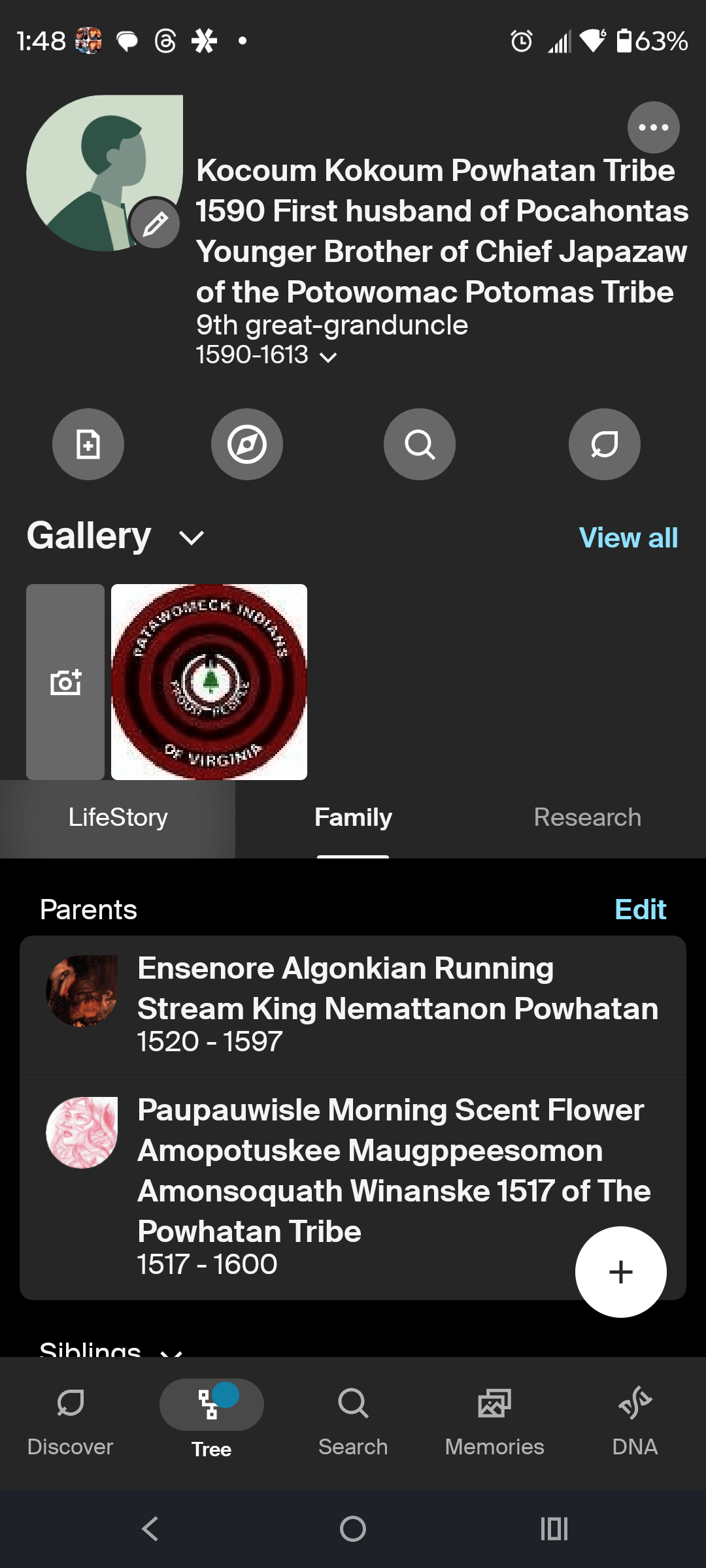Switch to the Research tab

tap(587, 817)
